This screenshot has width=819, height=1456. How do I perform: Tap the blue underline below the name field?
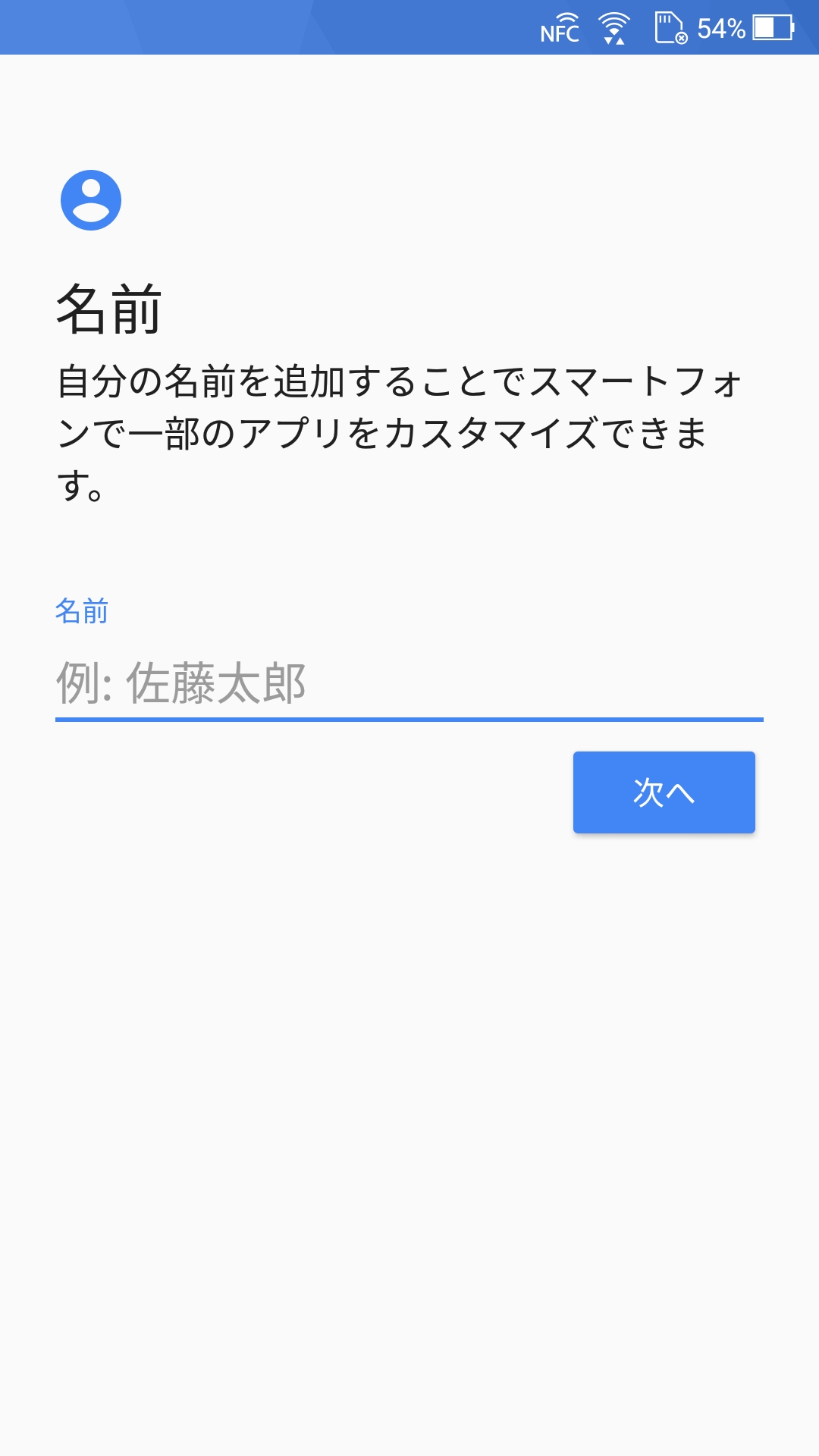coord(408,719)
